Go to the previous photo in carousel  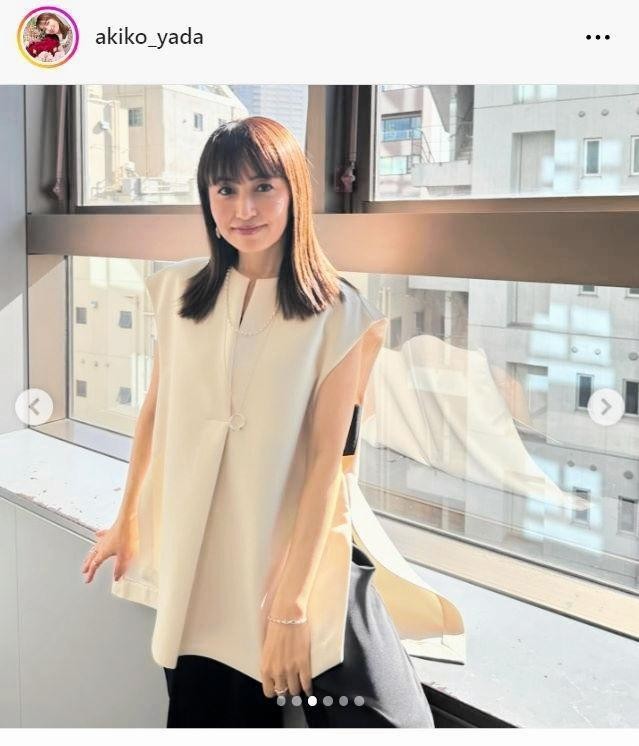pyautogui.click(x=34, y=406)
